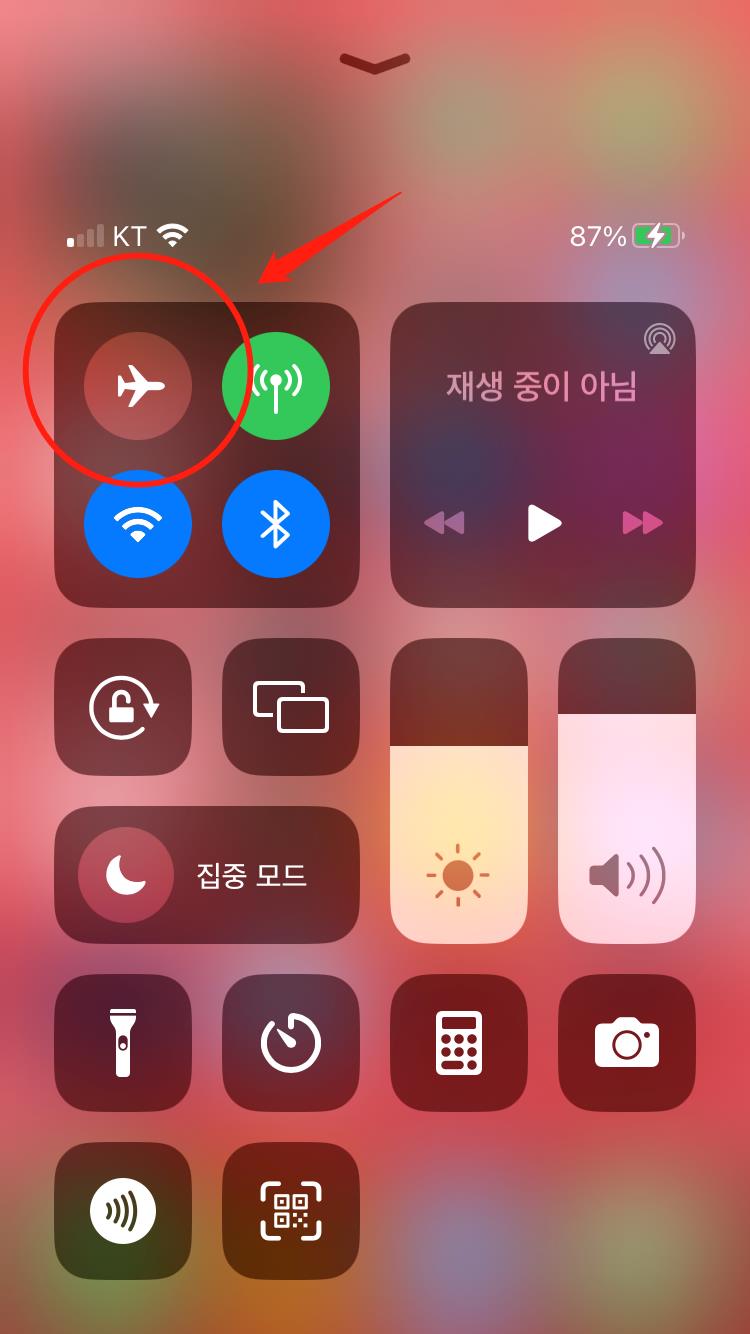The image size is (750, 1334).
Task: Open the NFC tag reader
Action: pyautogui.click(x=123, y=1211)
